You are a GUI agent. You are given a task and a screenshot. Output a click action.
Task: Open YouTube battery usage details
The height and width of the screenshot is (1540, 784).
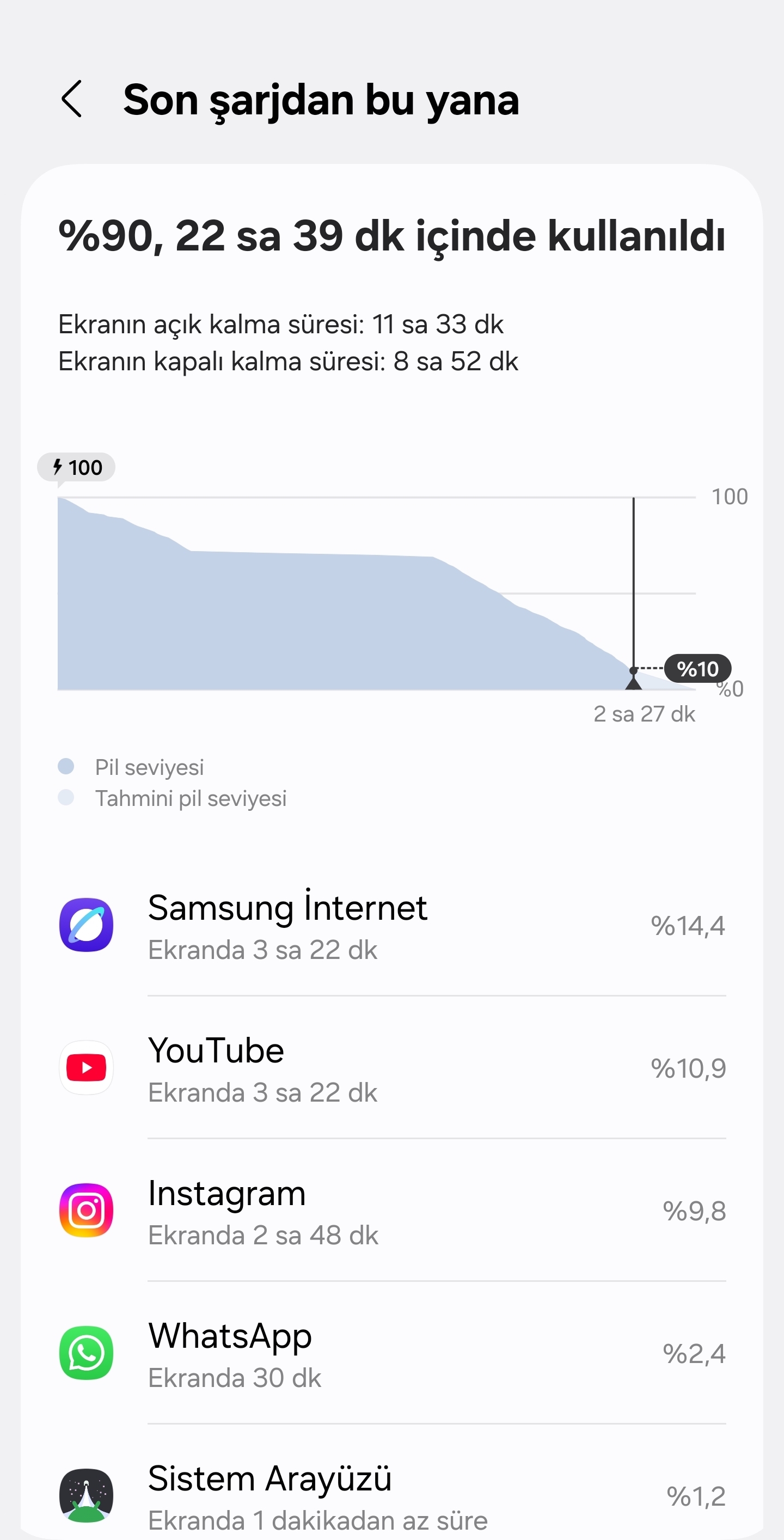392,1068
